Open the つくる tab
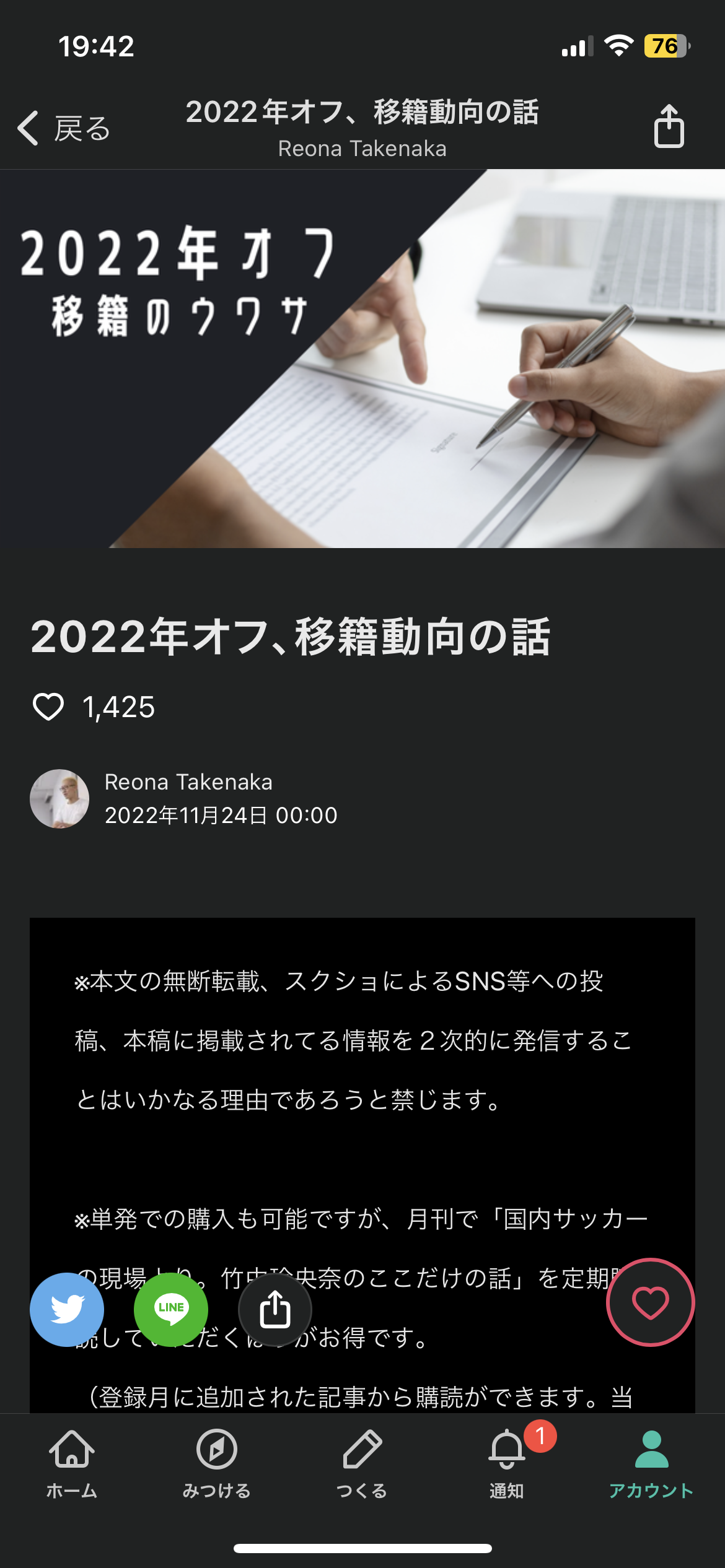This screenshot has height=1568, width=725. pyautogui.click(x=362, y=1464)
